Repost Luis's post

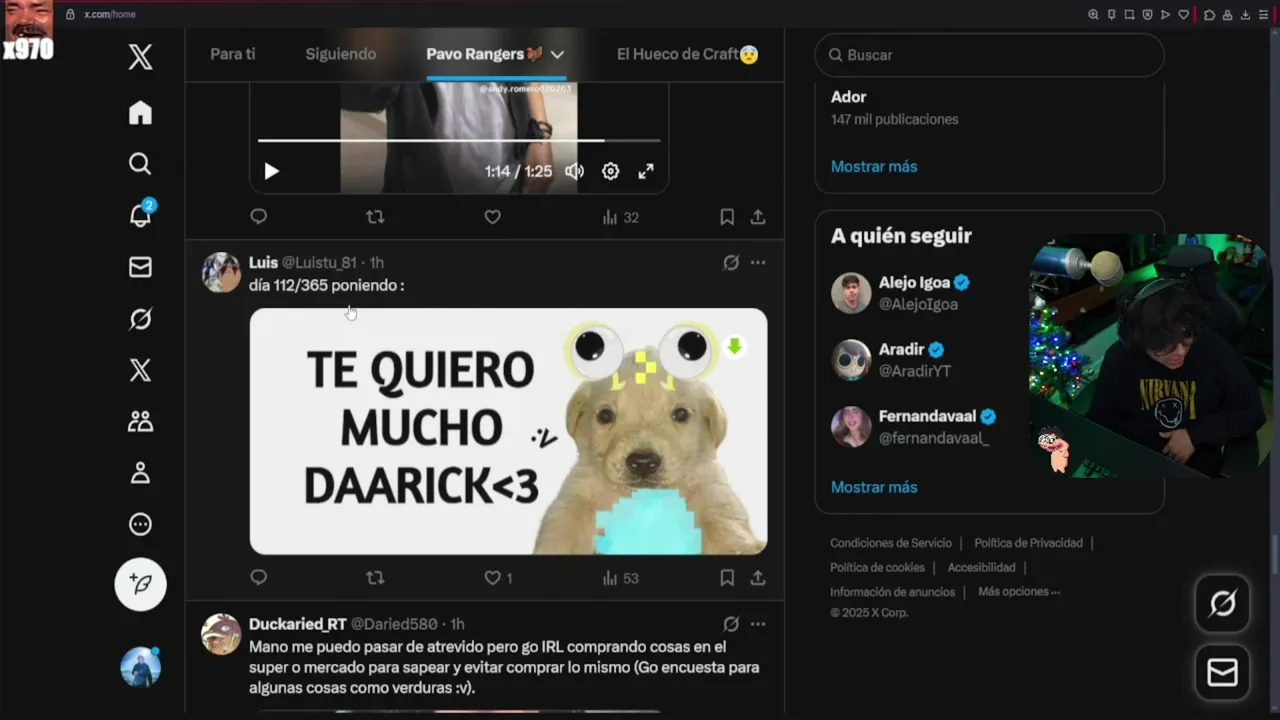pyautogui.click(x=375, y=578)
